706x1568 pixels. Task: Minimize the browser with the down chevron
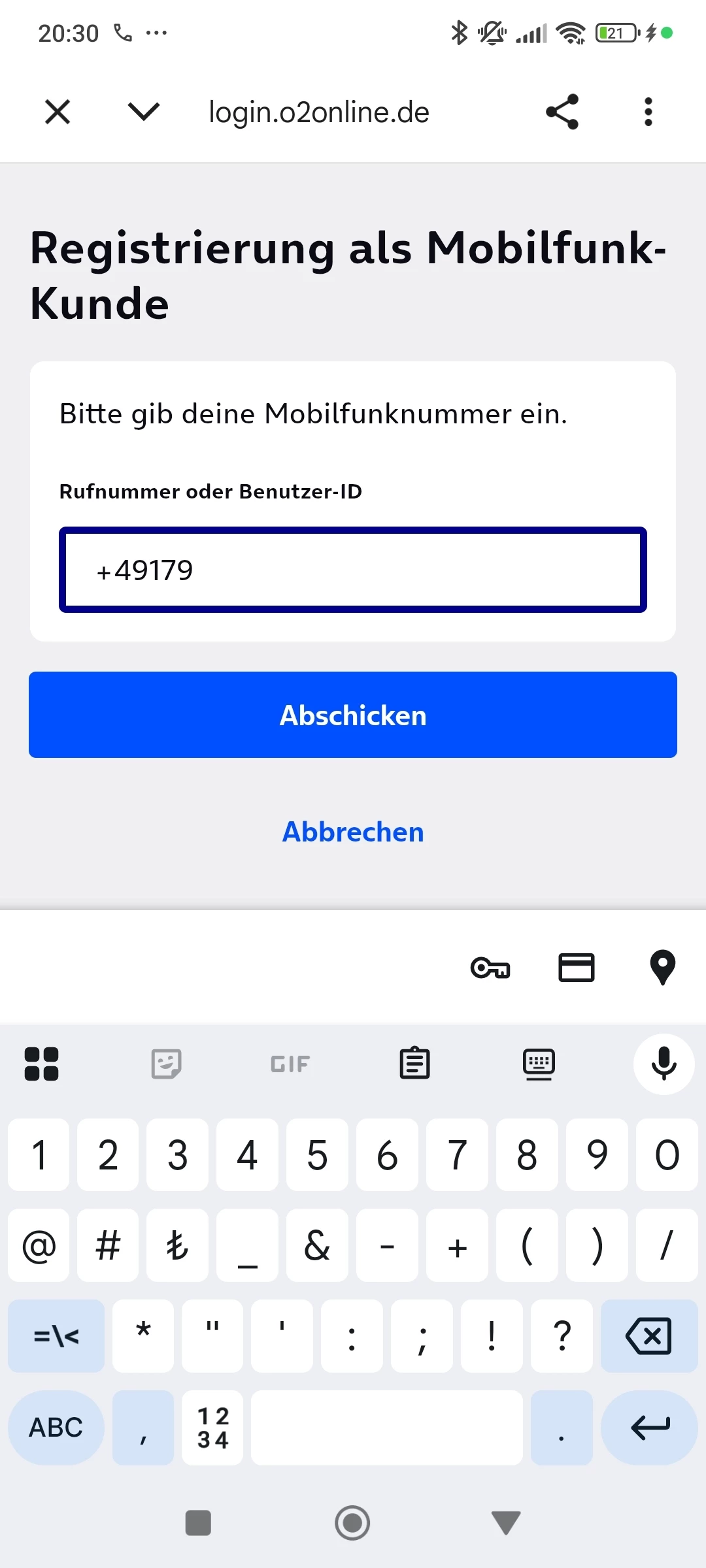tap(144, 112)
